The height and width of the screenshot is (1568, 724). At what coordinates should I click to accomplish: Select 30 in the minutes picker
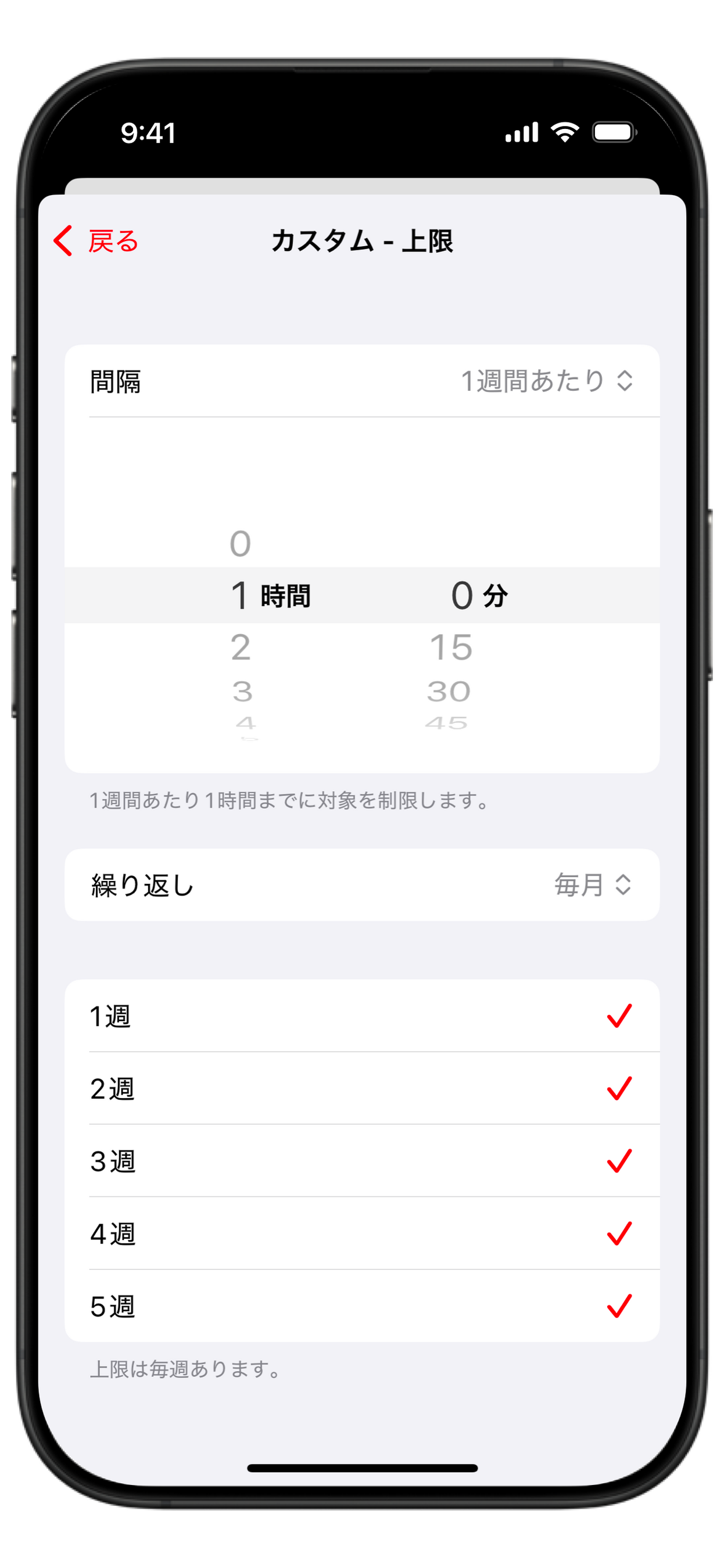(449, 692)
